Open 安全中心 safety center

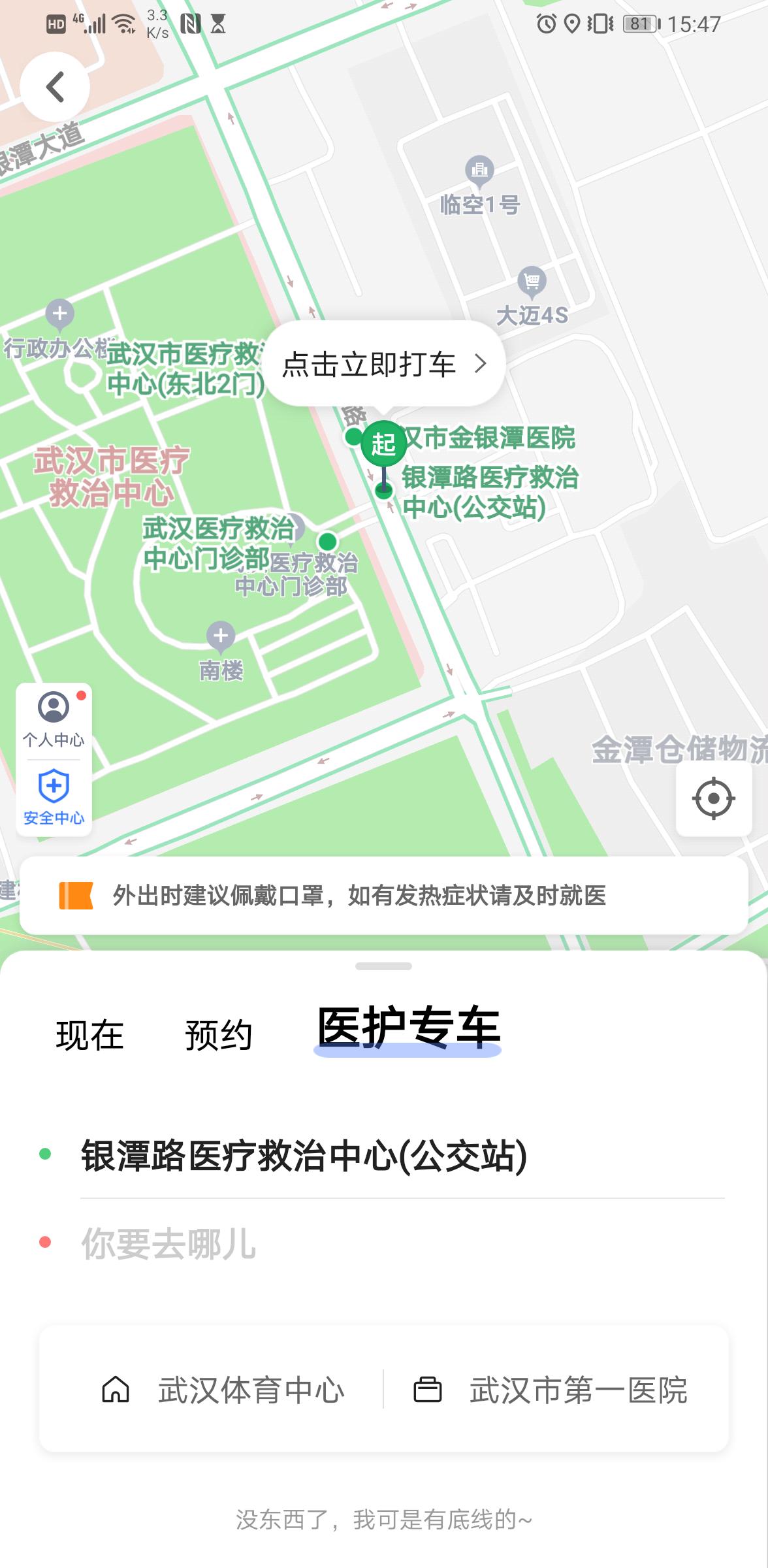pos(54,798)
